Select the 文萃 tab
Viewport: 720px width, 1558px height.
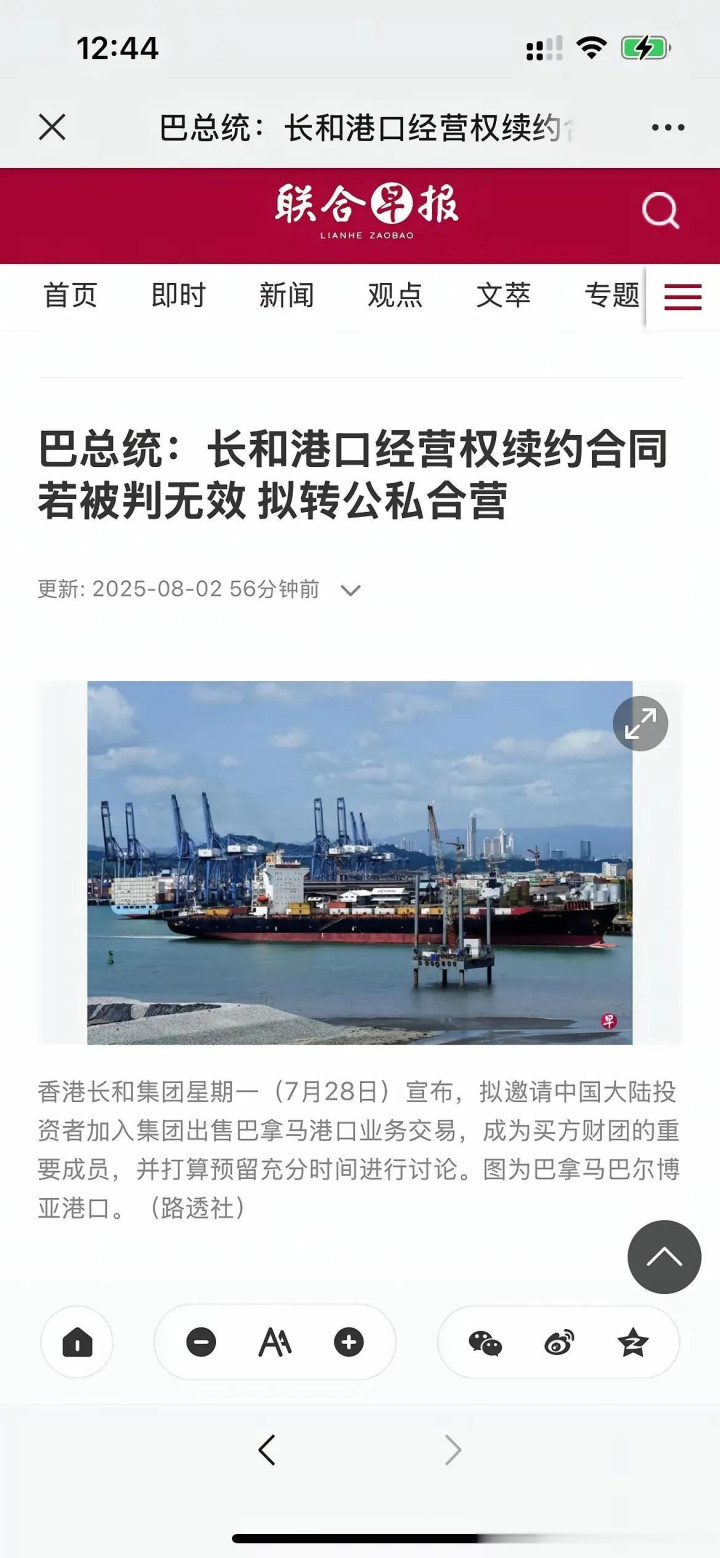pos(503,295)
